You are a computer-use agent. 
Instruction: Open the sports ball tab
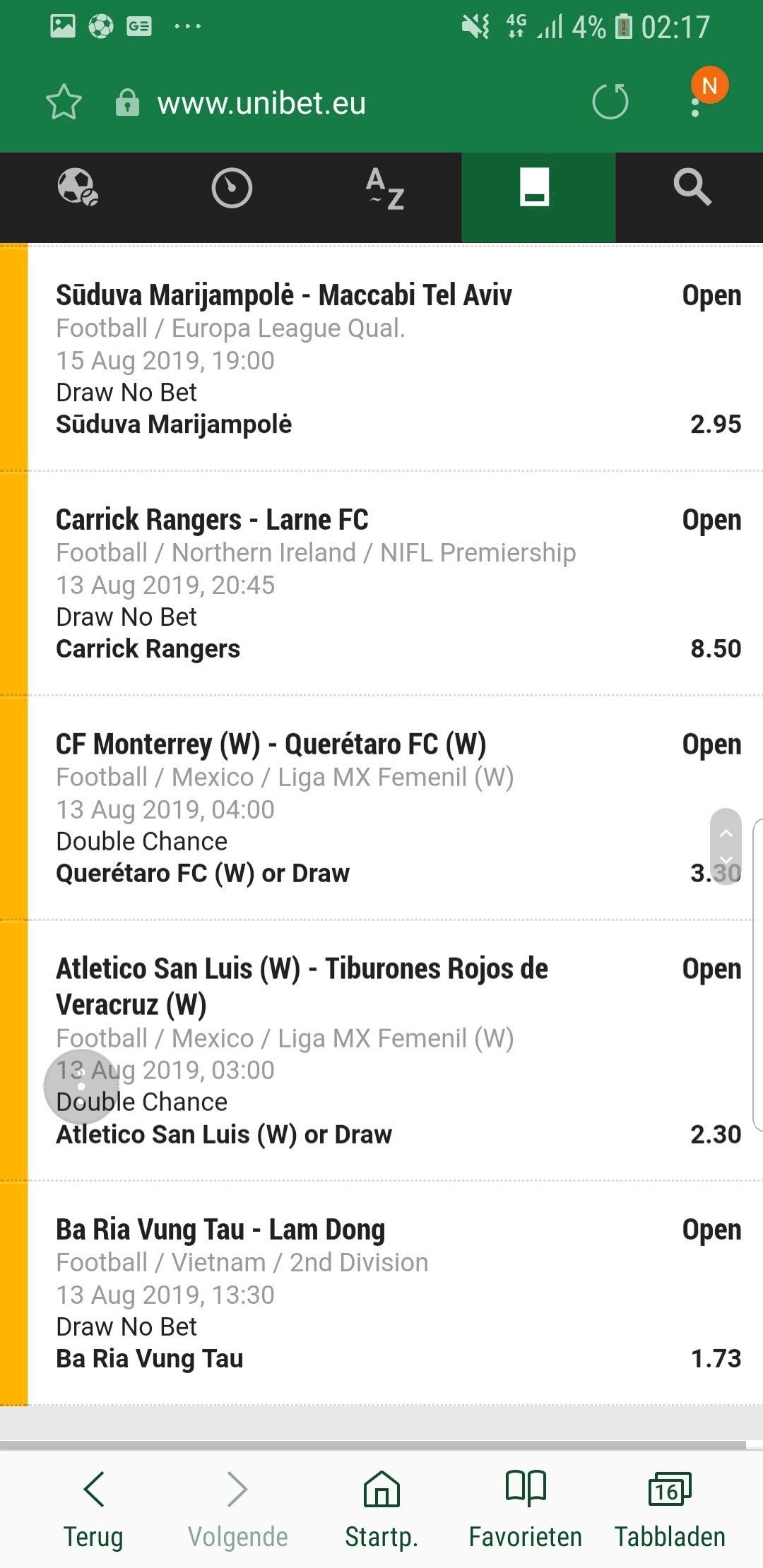click(x=77, y=188)
